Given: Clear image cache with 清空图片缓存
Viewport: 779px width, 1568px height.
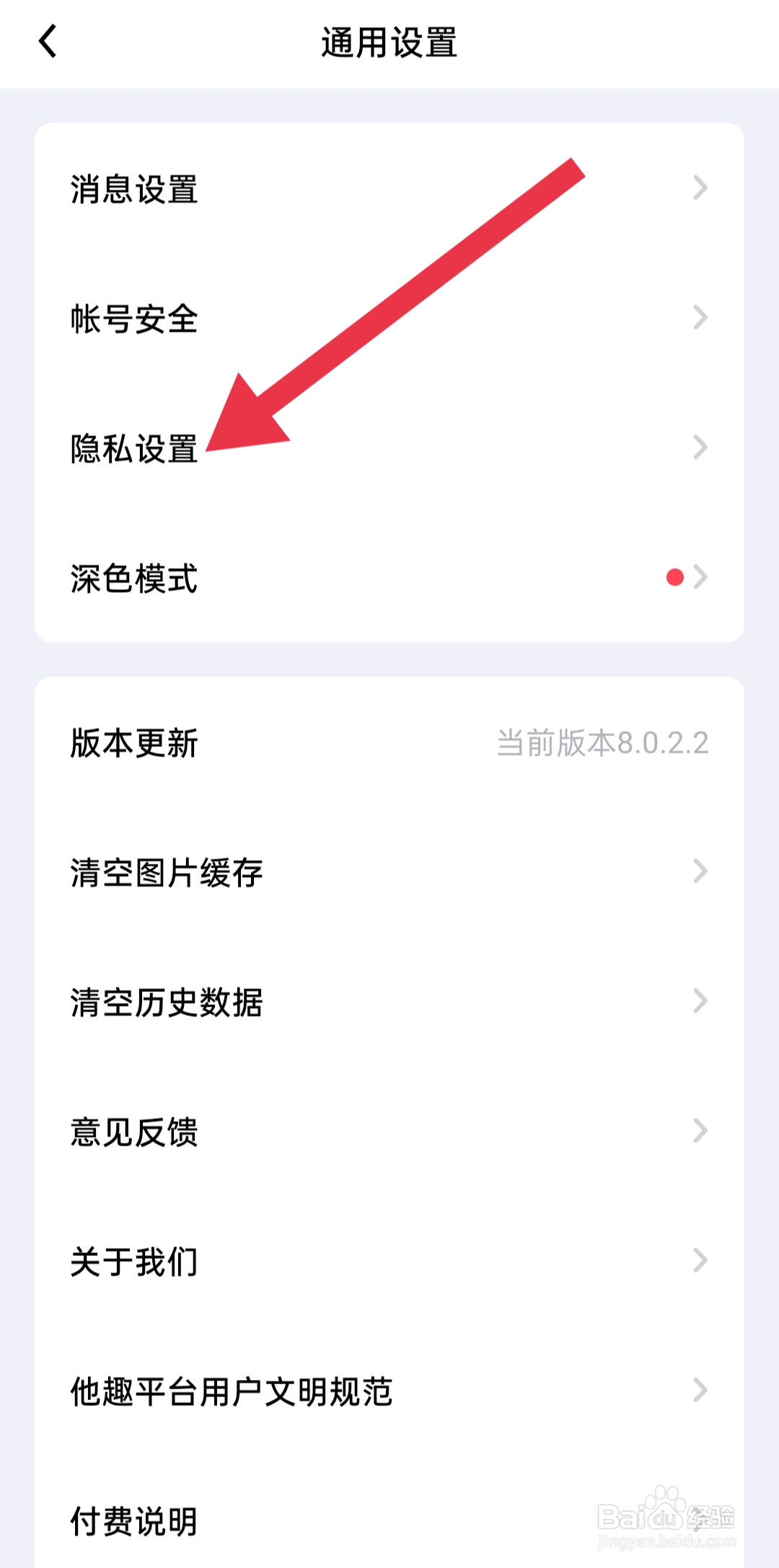Looking at the screenshot, I should [167, 873].
